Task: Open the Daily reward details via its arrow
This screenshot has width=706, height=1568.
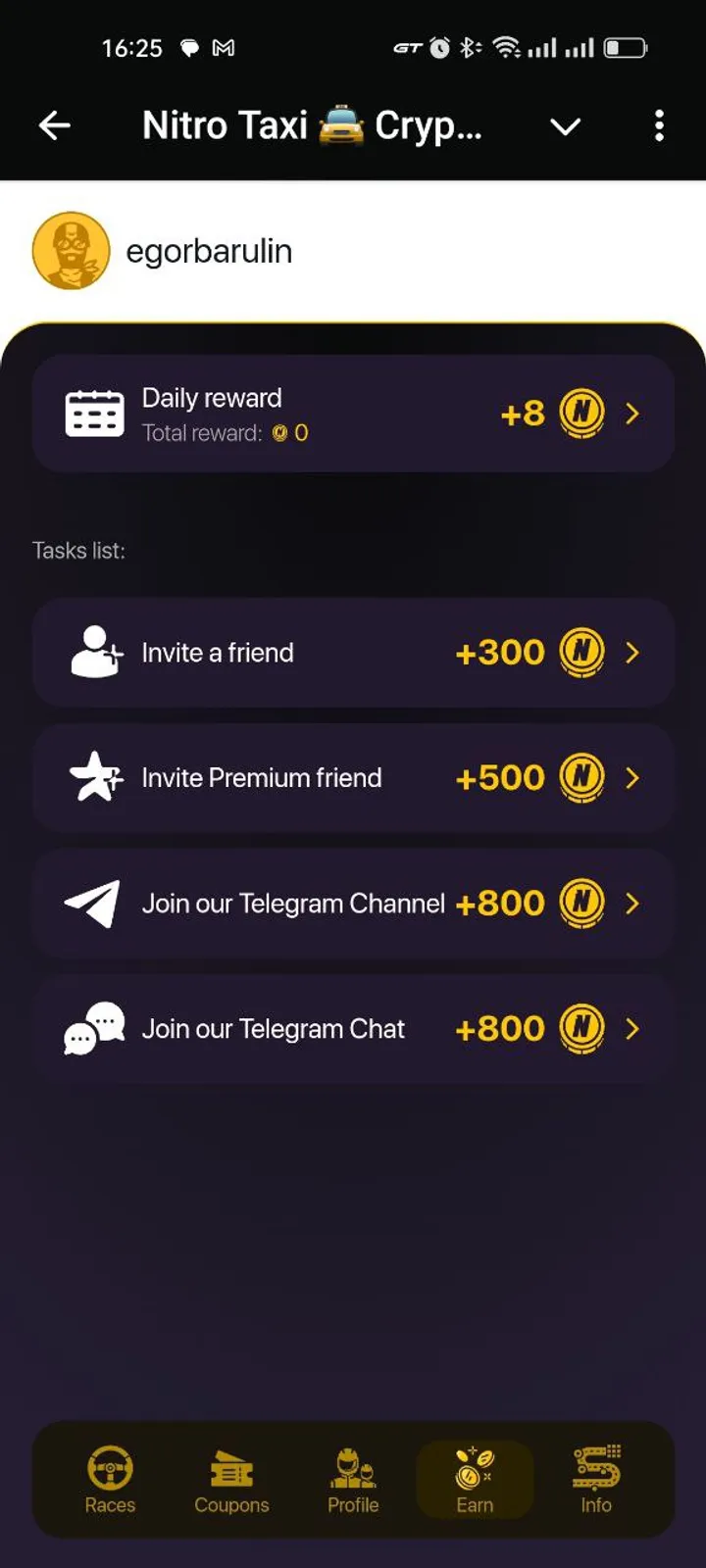Action: click(x=632, y=413)
